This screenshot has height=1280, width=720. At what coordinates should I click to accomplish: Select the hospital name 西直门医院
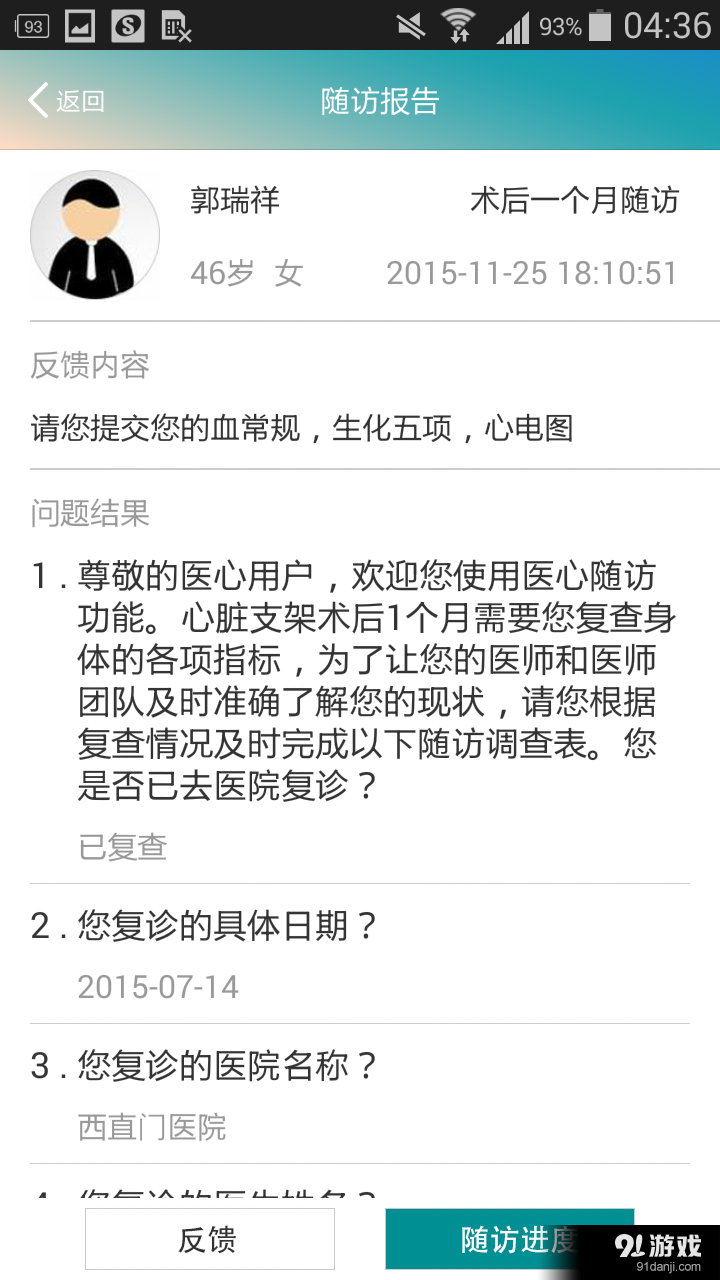tap(155, 1126)
